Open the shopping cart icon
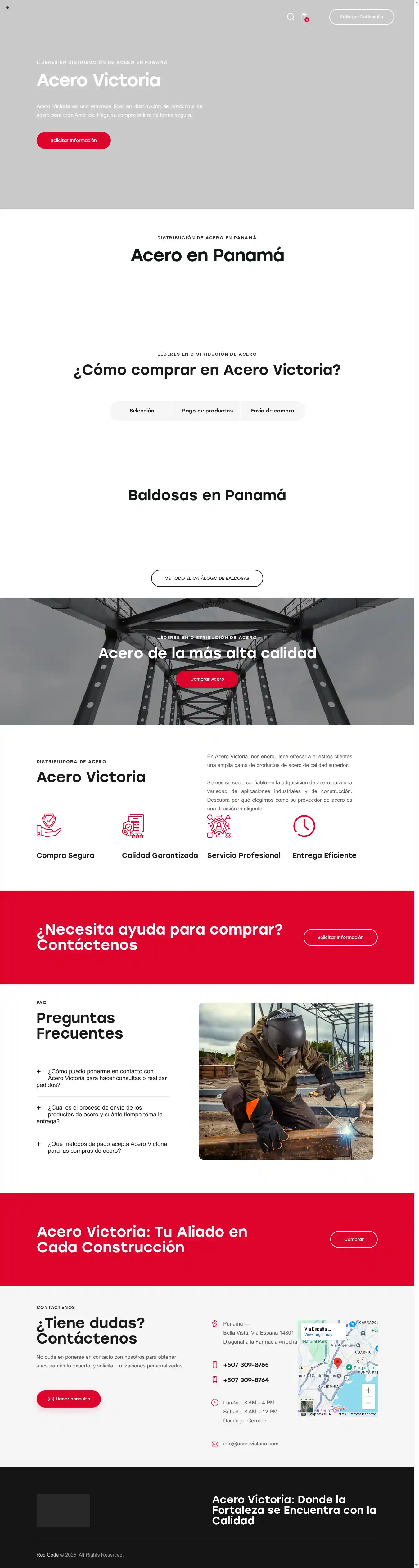This screenshot has height=1568, width=419. coord(304,17)
